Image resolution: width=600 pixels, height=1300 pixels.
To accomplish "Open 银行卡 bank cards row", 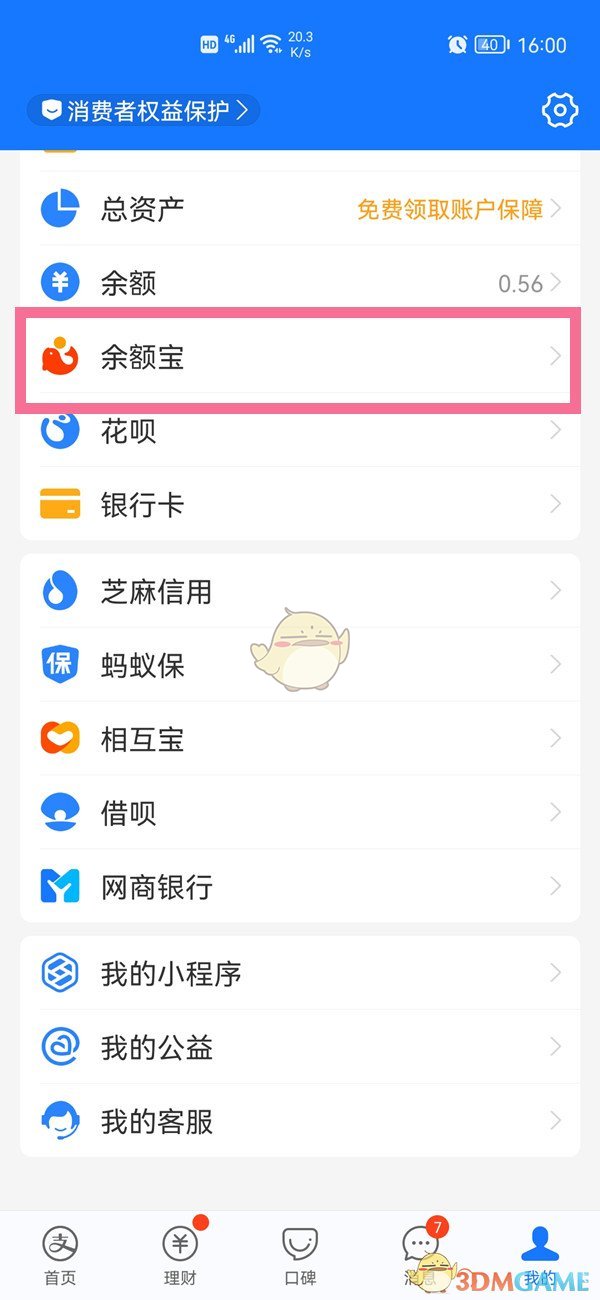I will click(300, 505).
